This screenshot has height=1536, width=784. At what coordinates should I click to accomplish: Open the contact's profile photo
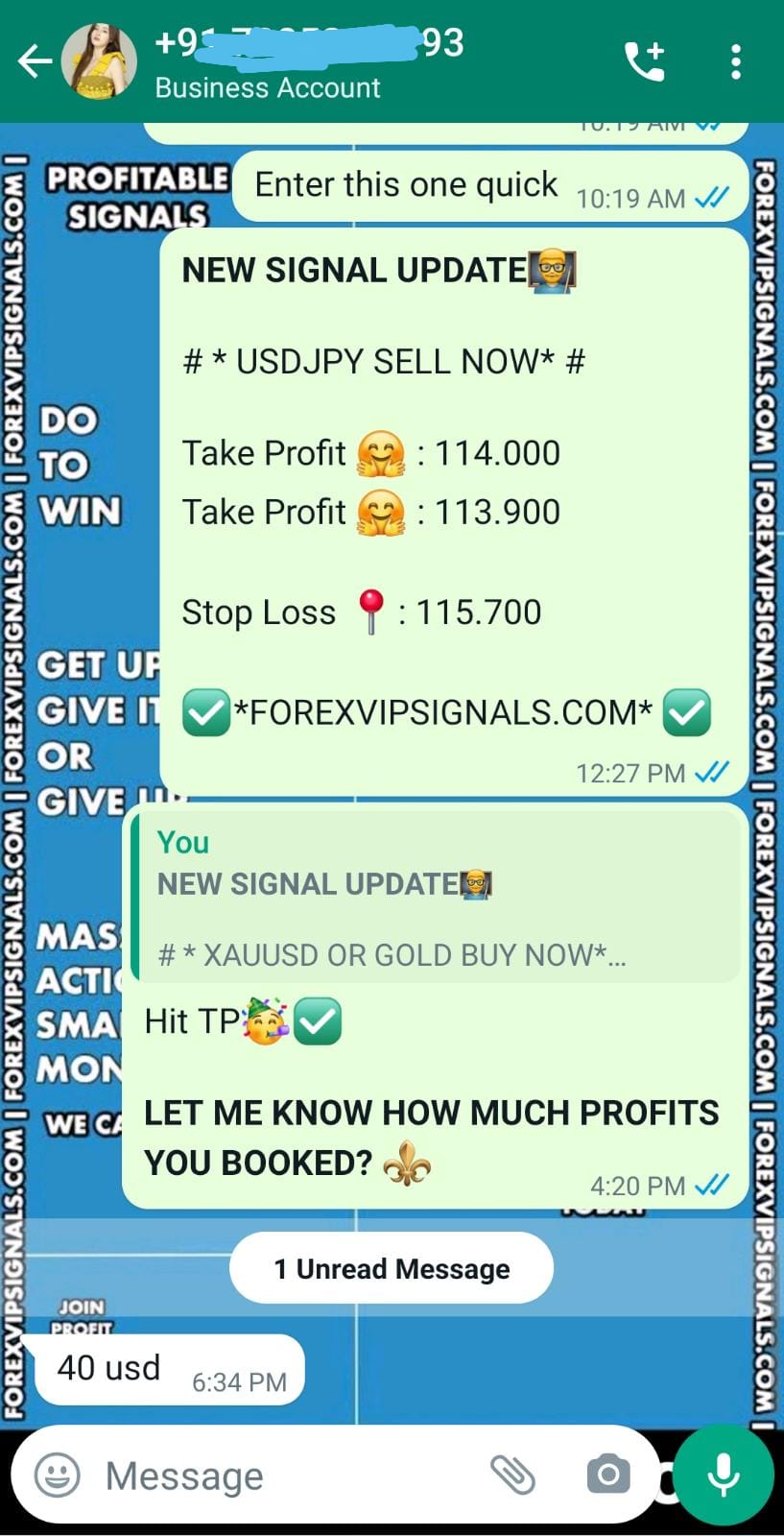[99, 62]
